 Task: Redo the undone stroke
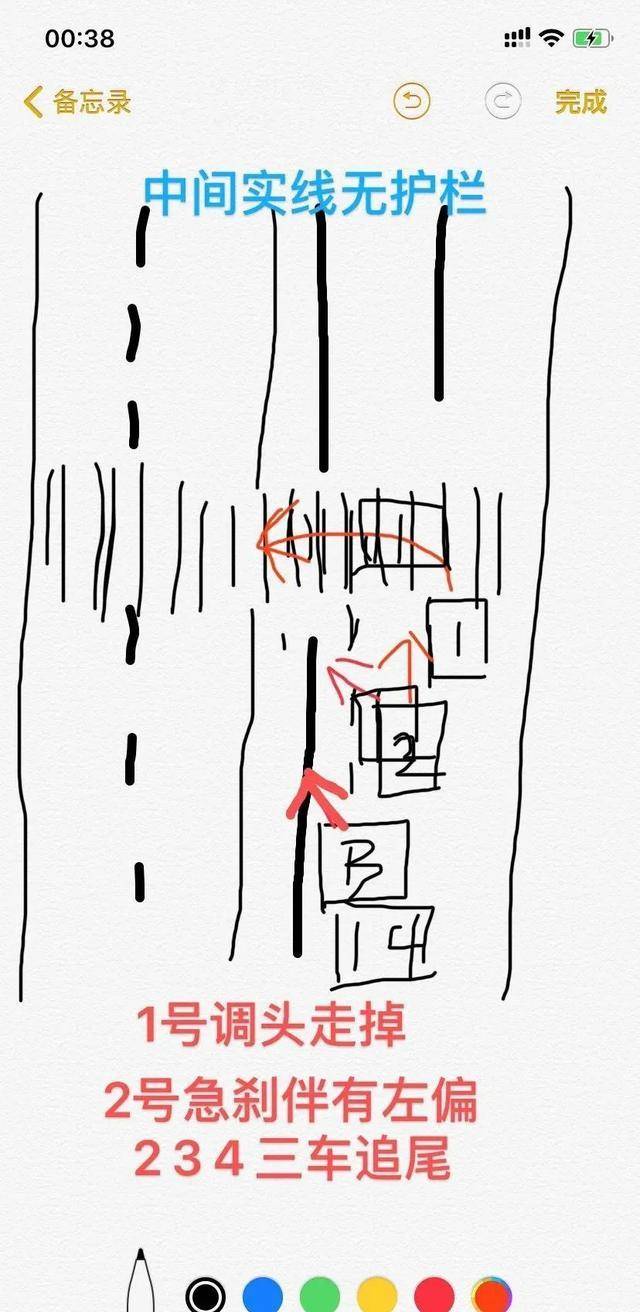pos(503,101)
